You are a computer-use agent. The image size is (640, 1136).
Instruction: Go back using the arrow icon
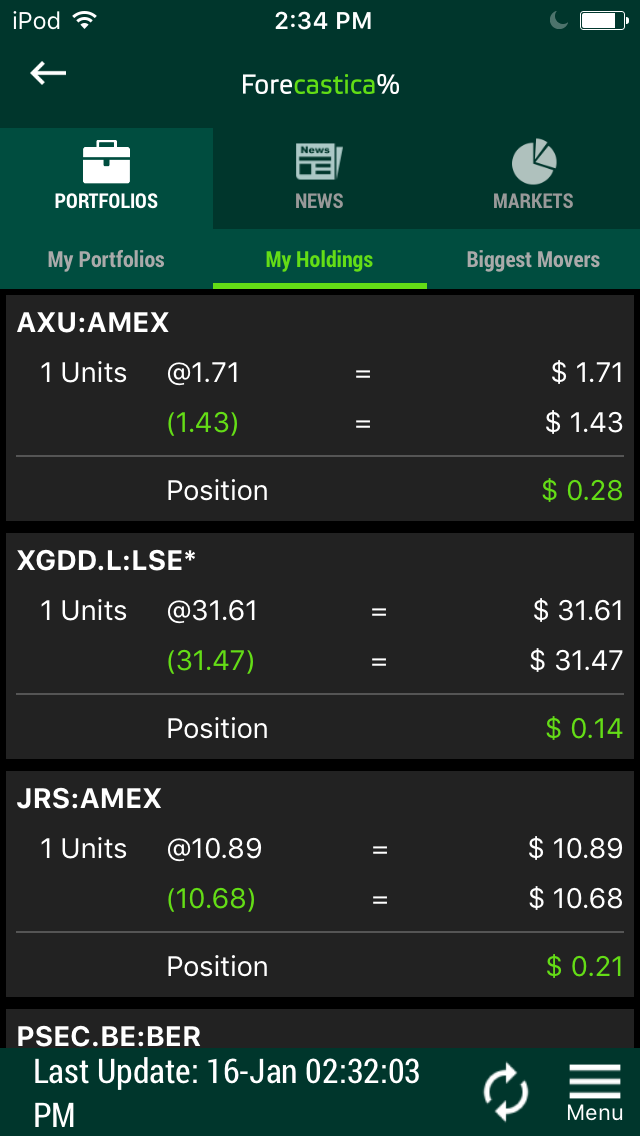pos(48,73)
